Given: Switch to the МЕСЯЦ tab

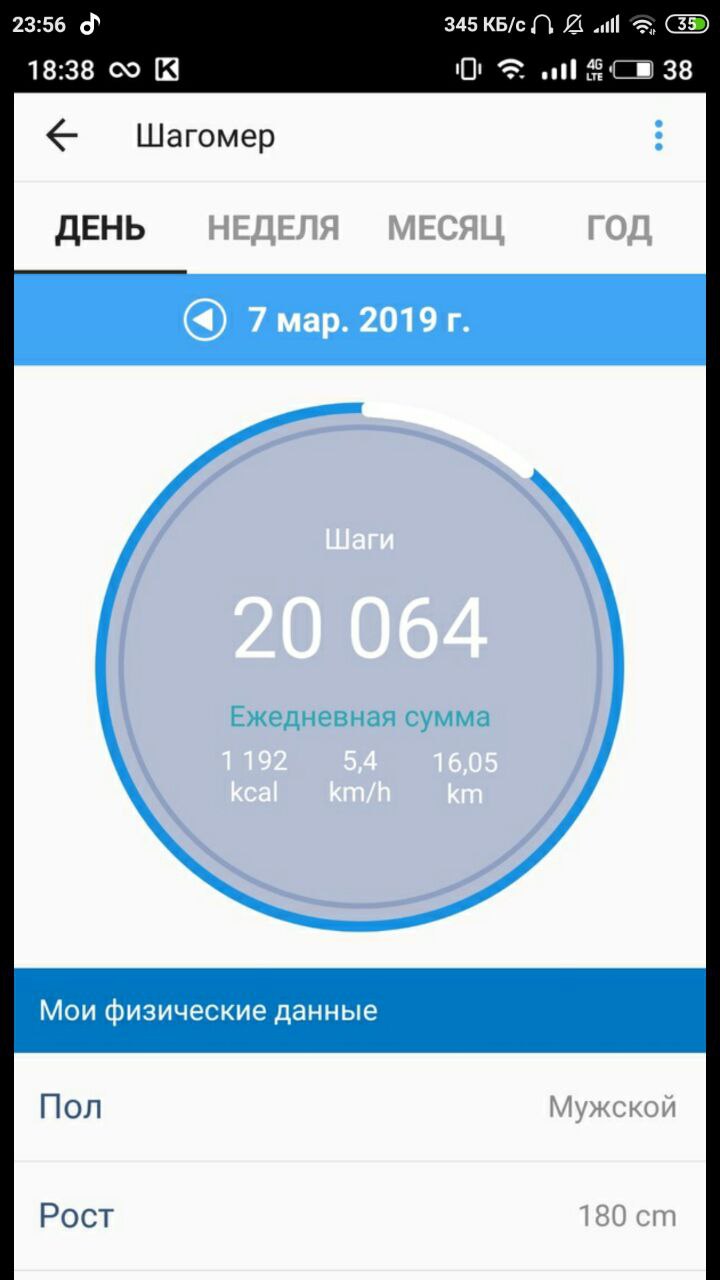Looking at the screenshot, I should (x=446, y=228).
